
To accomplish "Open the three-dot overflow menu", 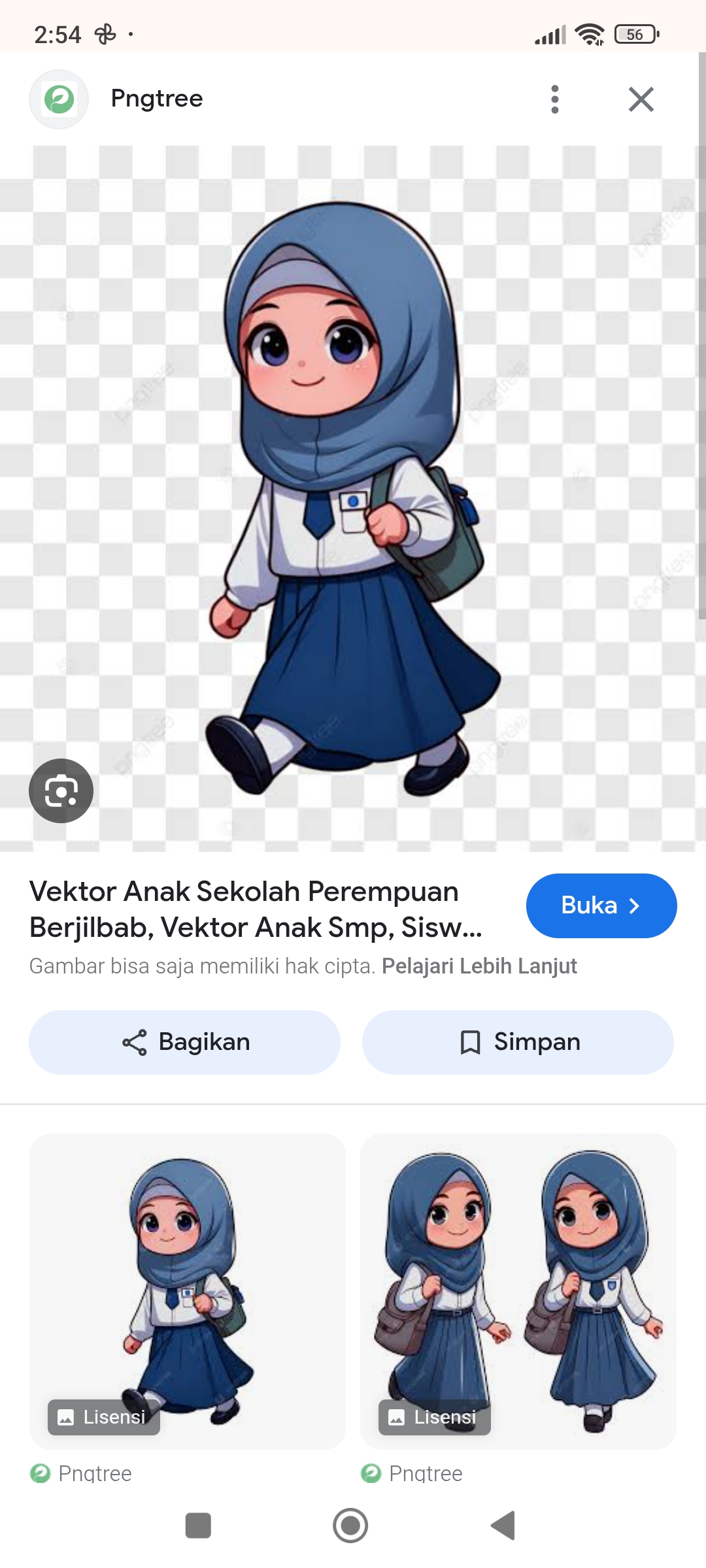I will (554, 99).
